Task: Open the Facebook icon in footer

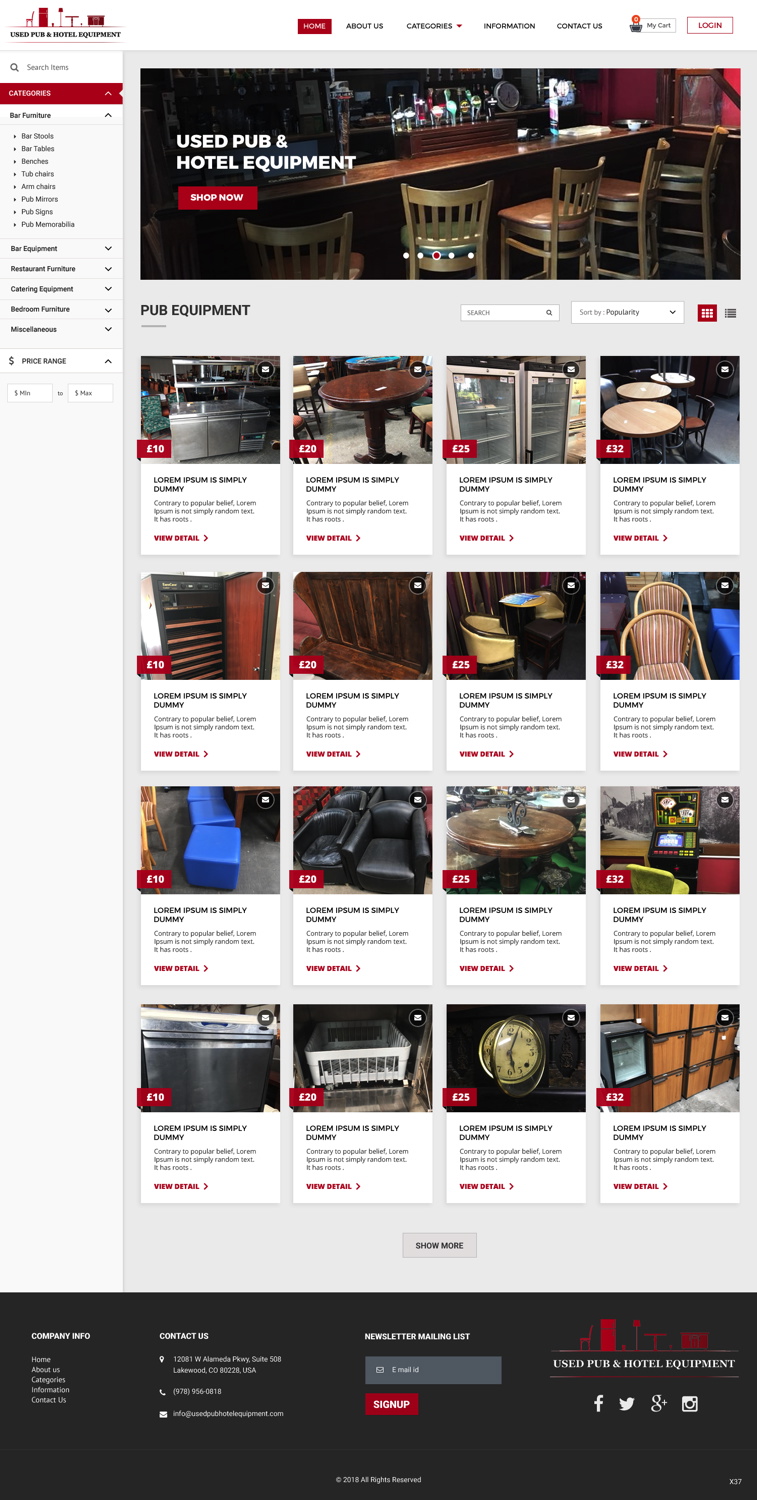Action: coord(598,1403)
